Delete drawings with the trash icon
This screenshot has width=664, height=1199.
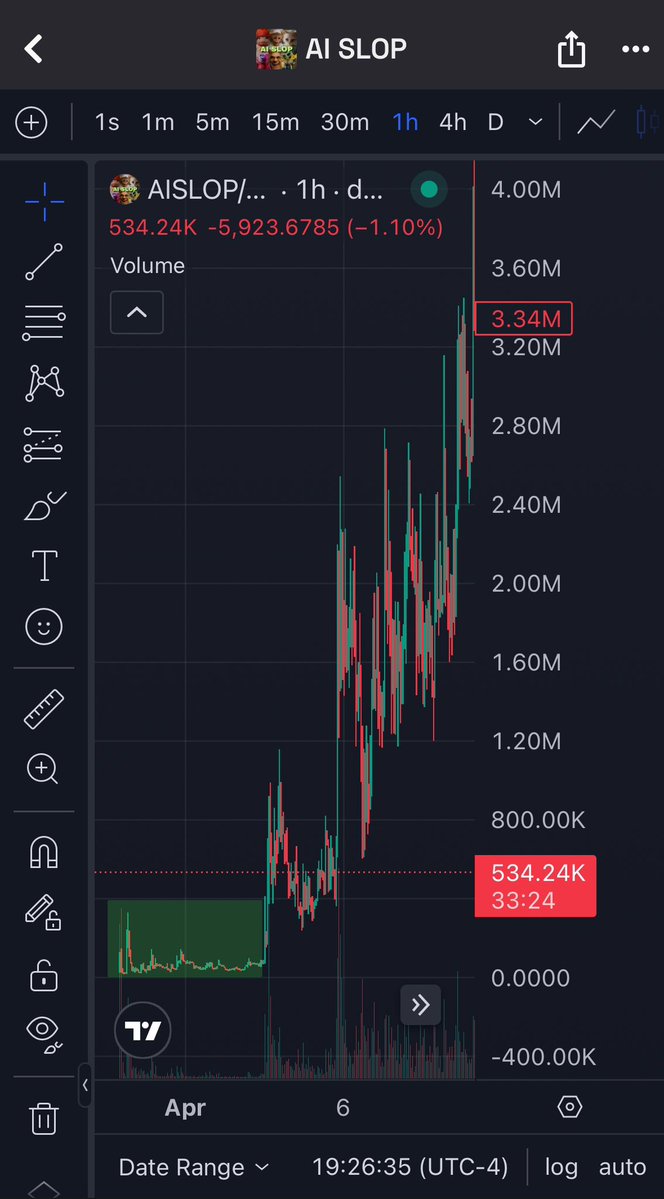point(44,1118)
